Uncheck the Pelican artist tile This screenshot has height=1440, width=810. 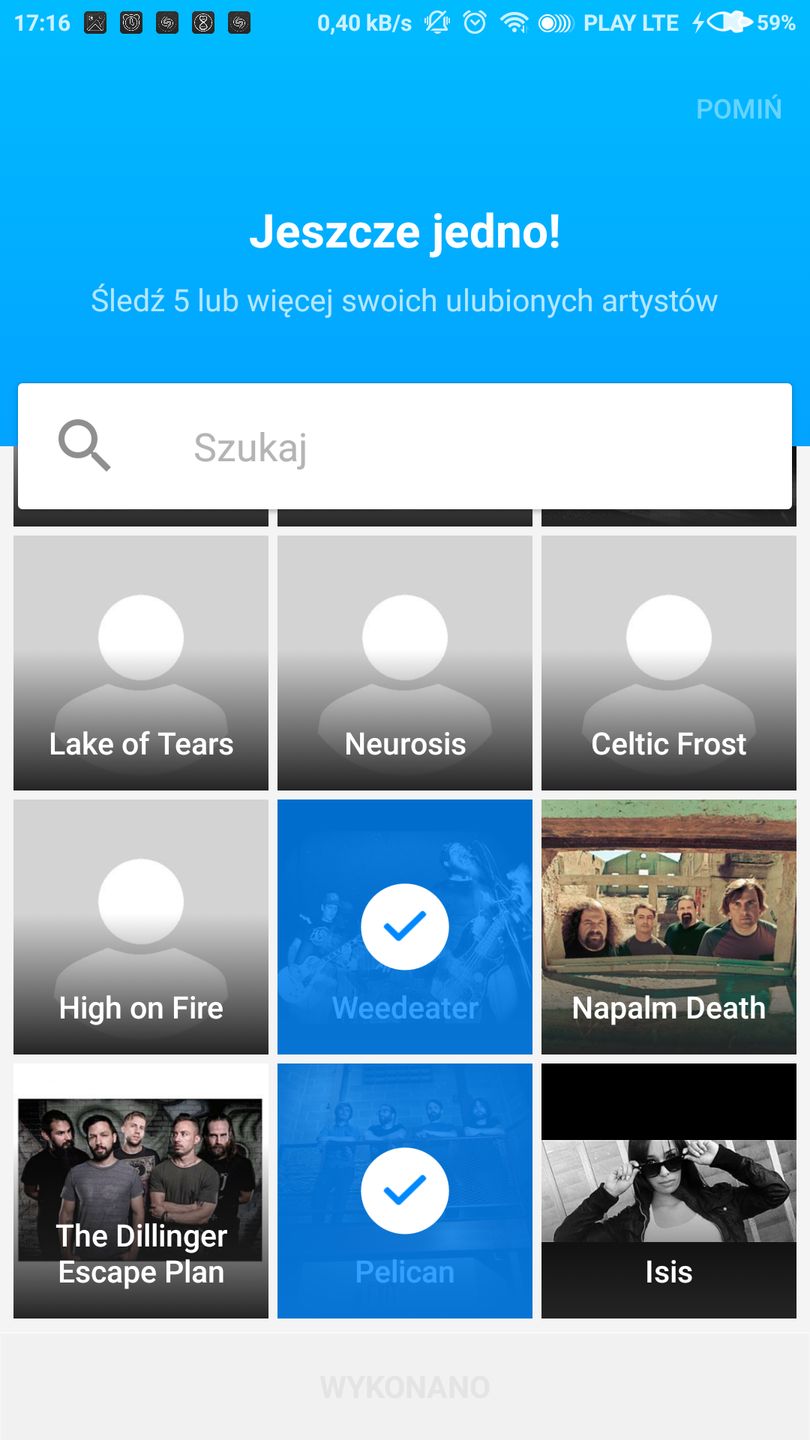405,1190
